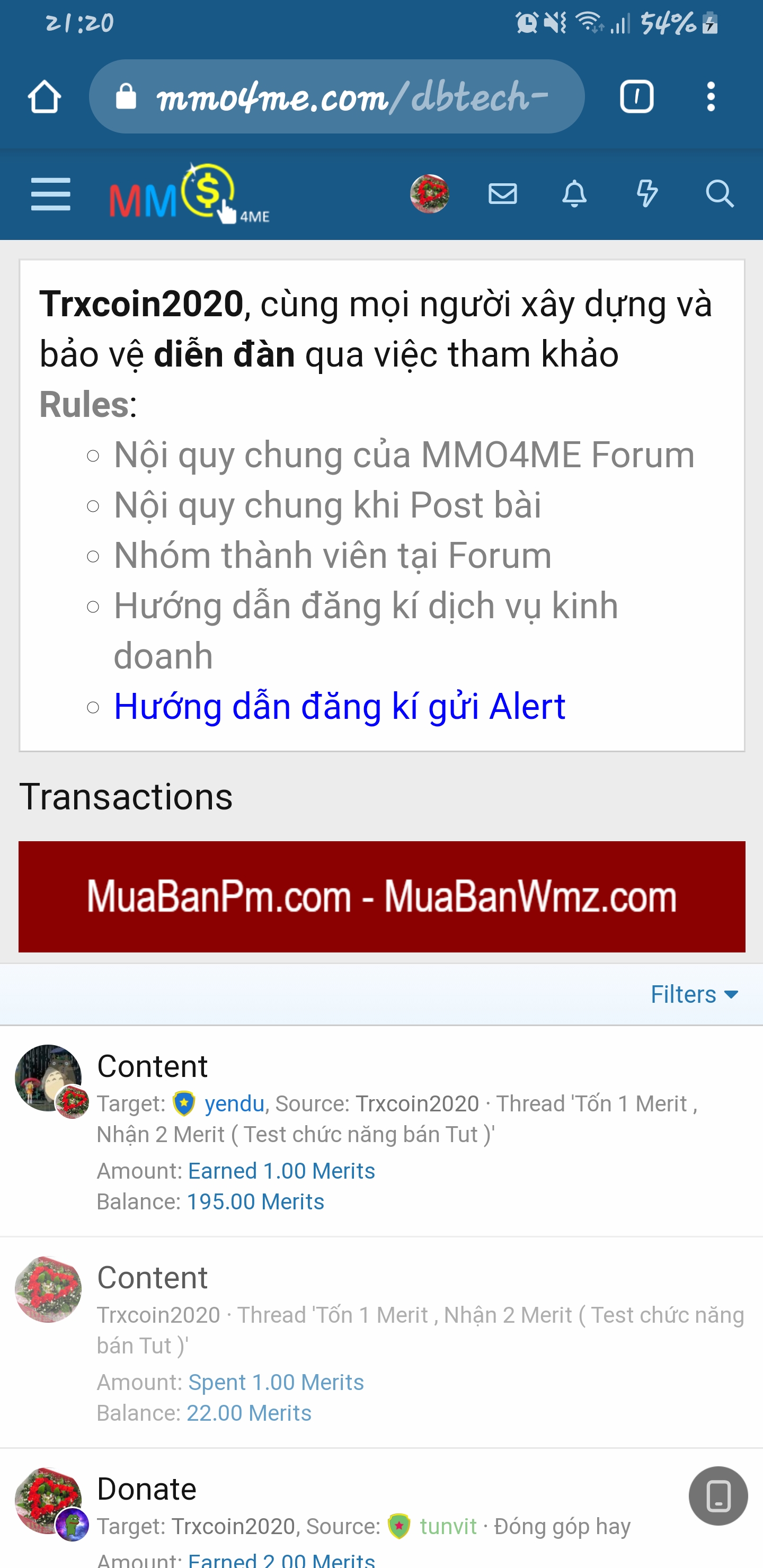View yendu's profile
This screenshot has width=763, height=1568.
234,1103
